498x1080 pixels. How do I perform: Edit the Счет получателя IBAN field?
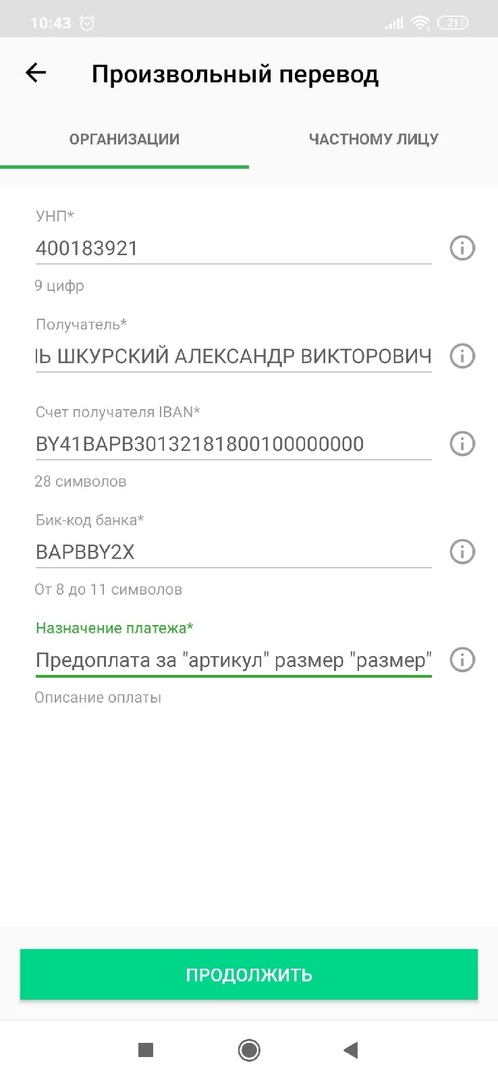tap(234, 444)
